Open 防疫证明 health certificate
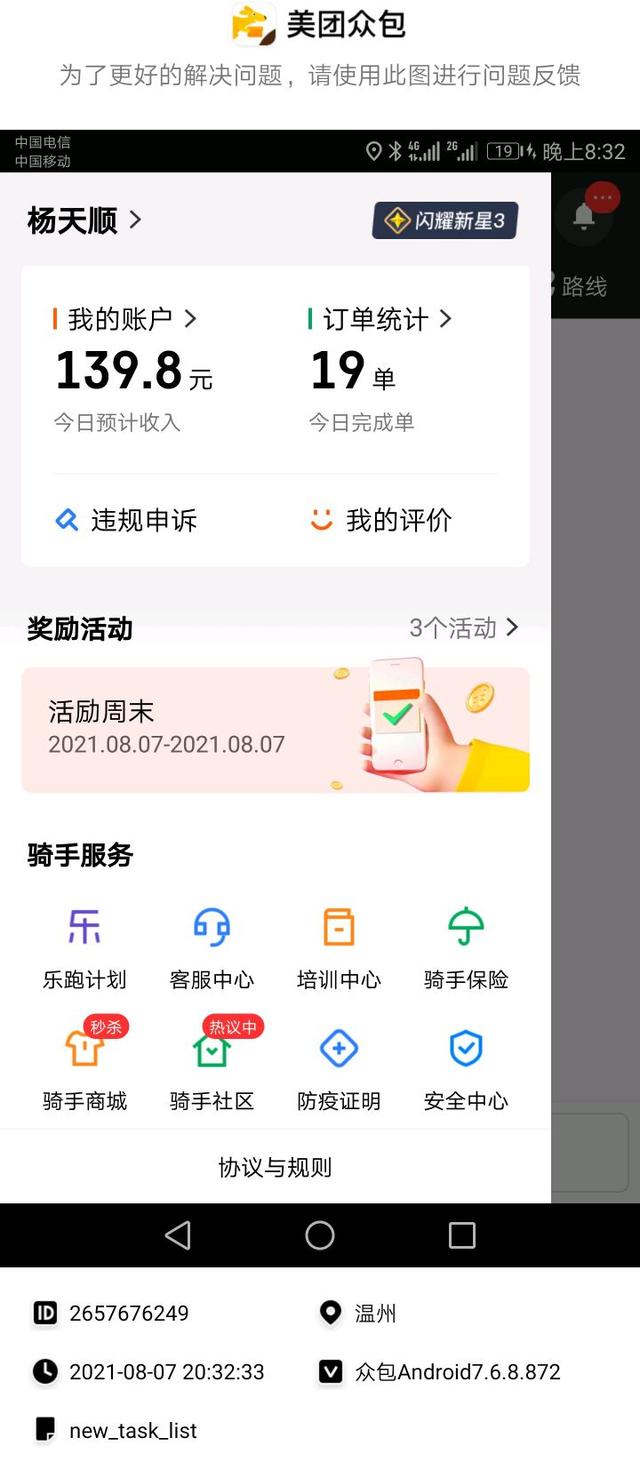 click(x=338, y=1068)
